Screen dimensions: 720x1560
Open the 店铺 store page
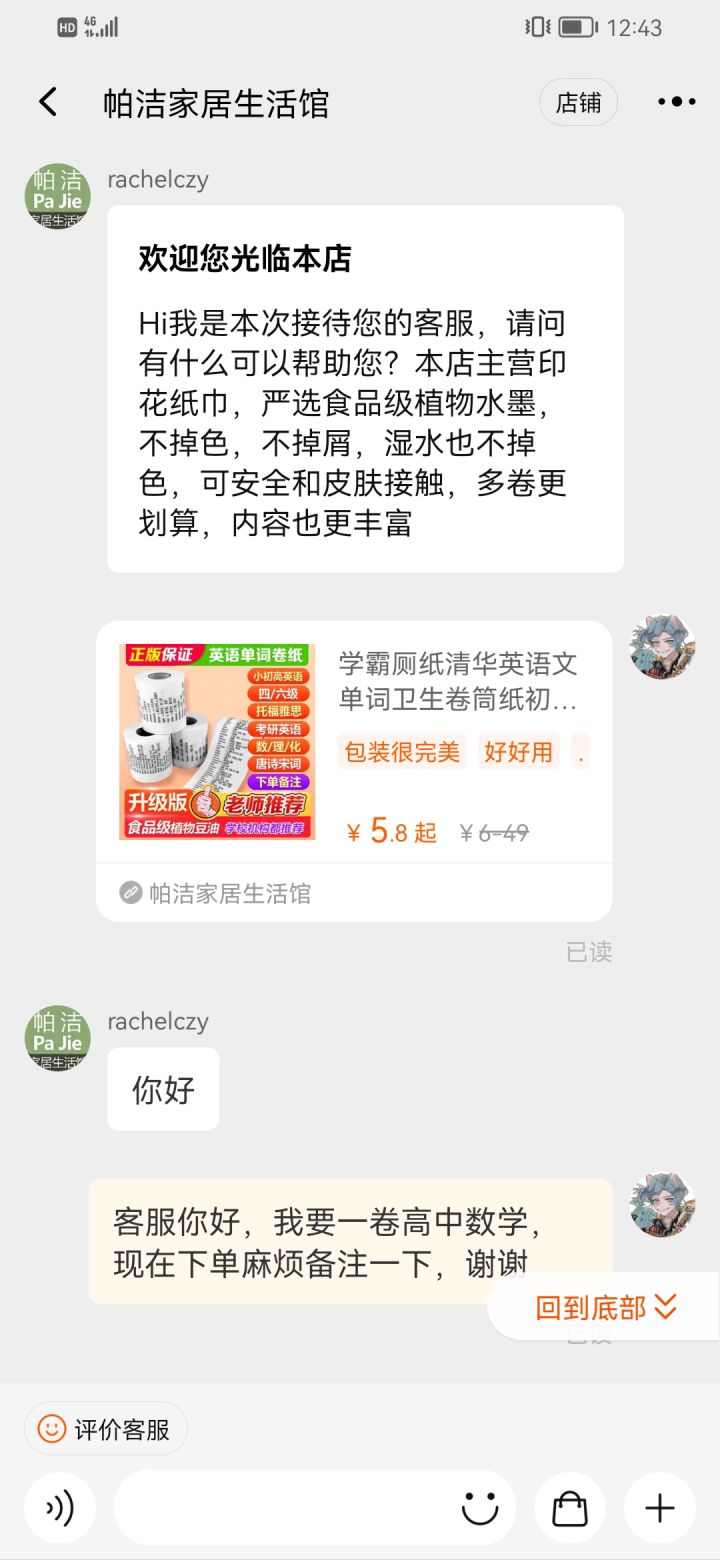pyautogui.click(x=578, y=103)
